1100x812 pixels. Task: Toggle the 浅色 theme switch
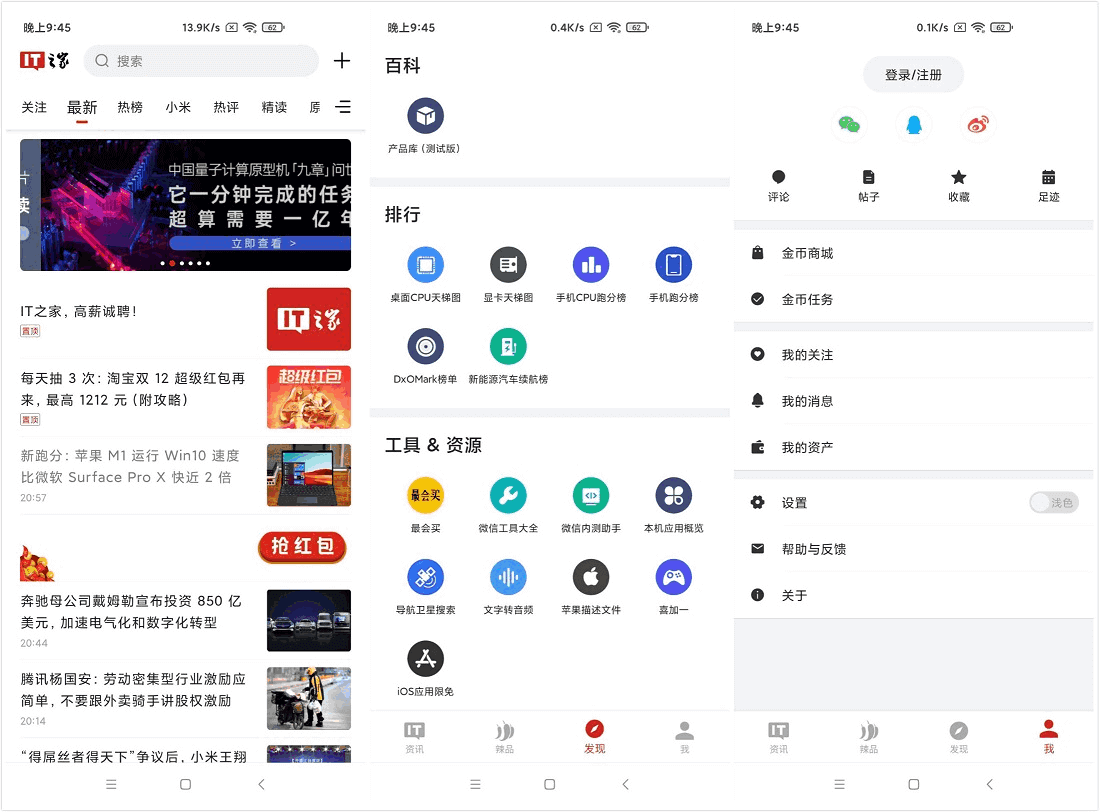(1054, 503)
